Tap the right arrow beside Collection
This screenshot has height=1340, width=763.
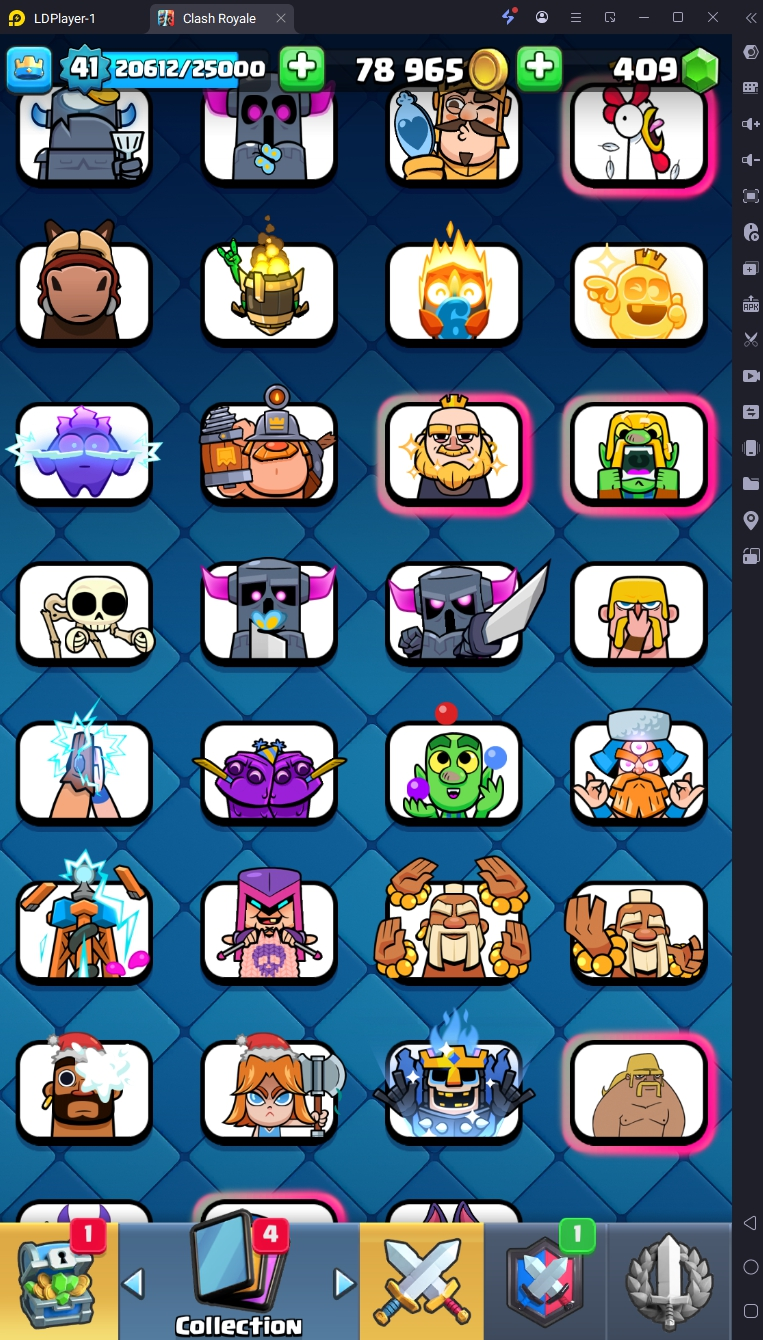[x=343, y=1282]
